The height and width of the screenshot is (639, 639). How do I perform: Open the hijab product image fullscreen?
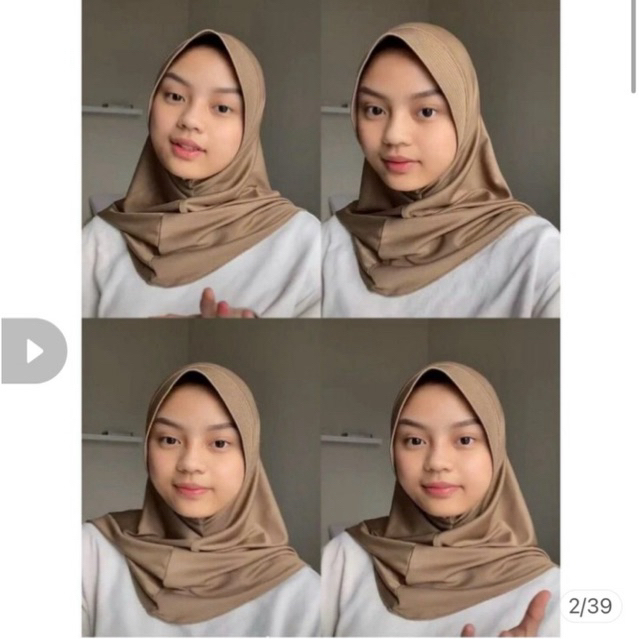[320, 318]
